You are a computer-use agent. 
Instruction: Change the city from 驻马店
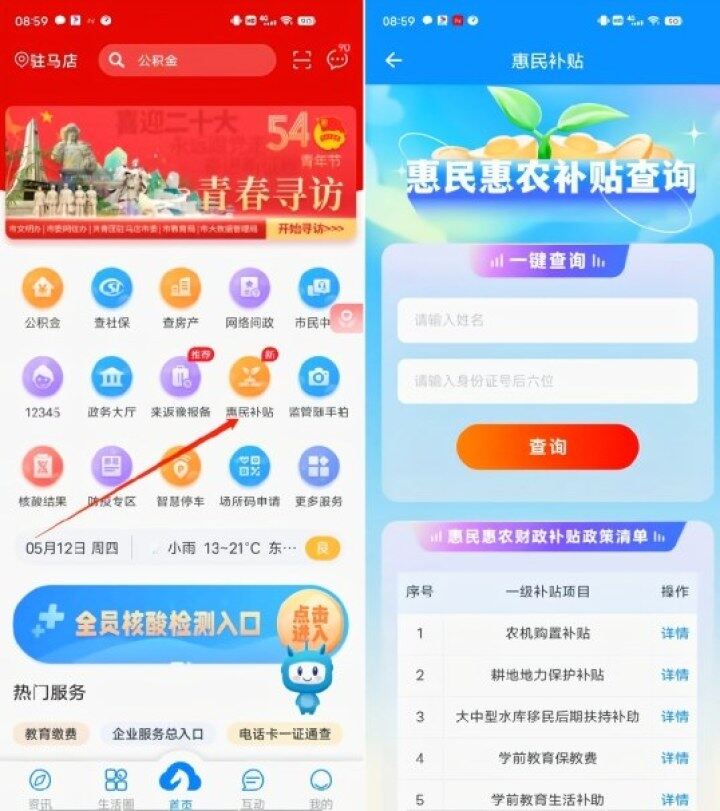[x=46, y=61]
